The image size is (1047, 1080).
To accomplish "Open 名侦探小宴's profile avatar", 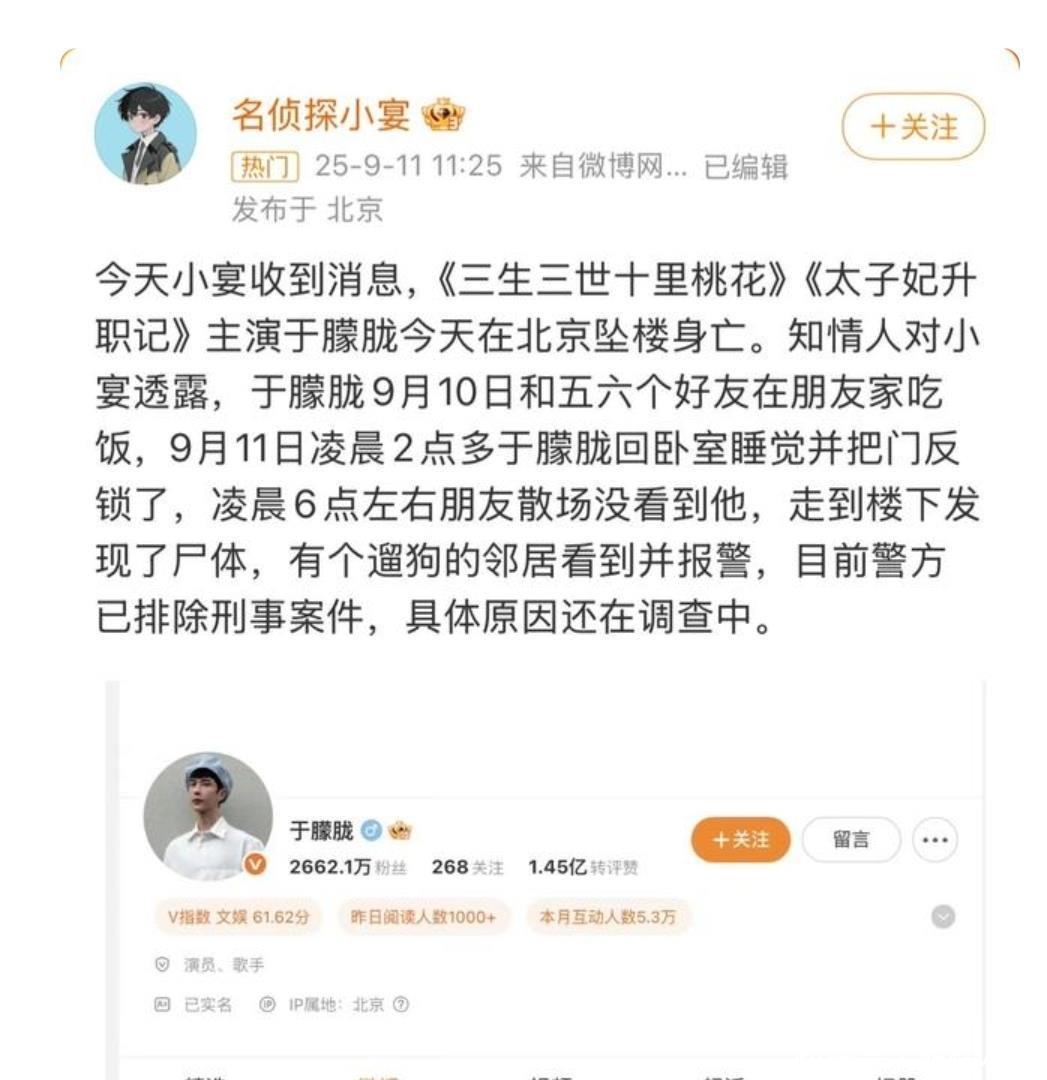I will (x=146, y=134).
